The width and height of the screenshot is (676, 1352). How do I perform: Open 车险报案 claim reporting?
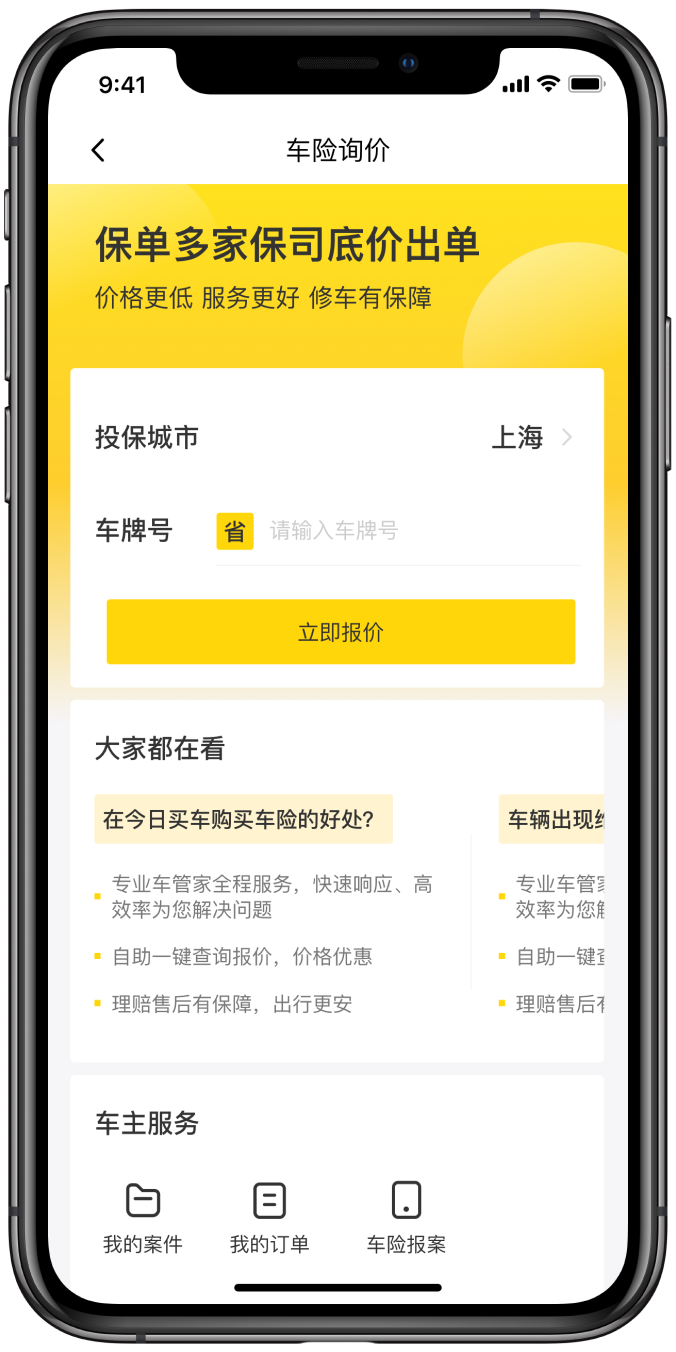click(406, 1216)
